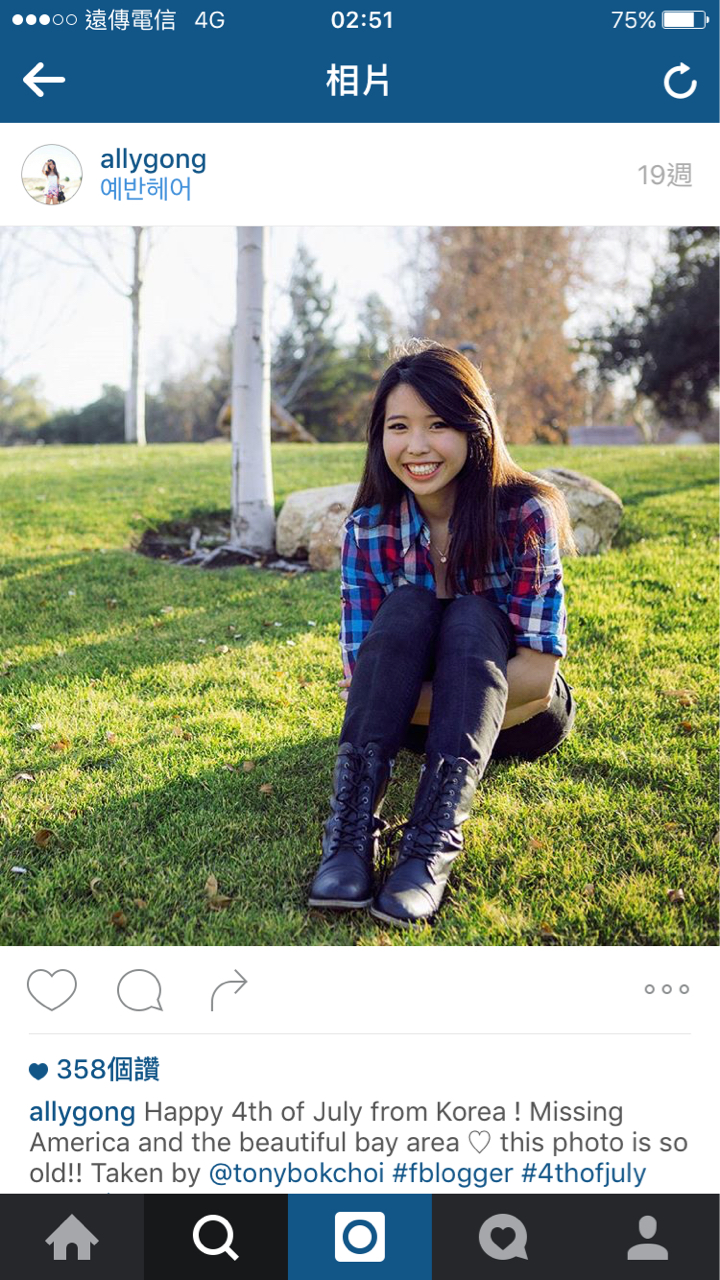
Task: Browse the #4thofjuly hashtag
Action: click(583, 1173)
